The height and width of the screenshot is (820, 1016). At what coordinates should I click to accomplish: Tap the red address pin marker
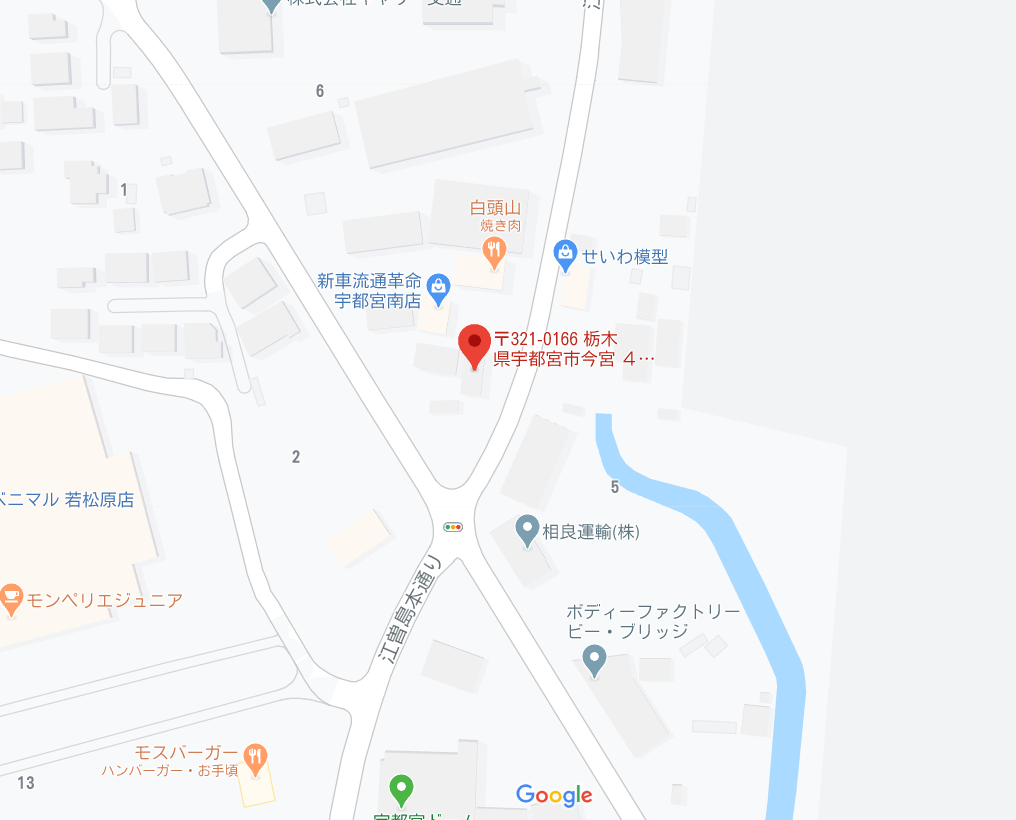pos(474,344)
